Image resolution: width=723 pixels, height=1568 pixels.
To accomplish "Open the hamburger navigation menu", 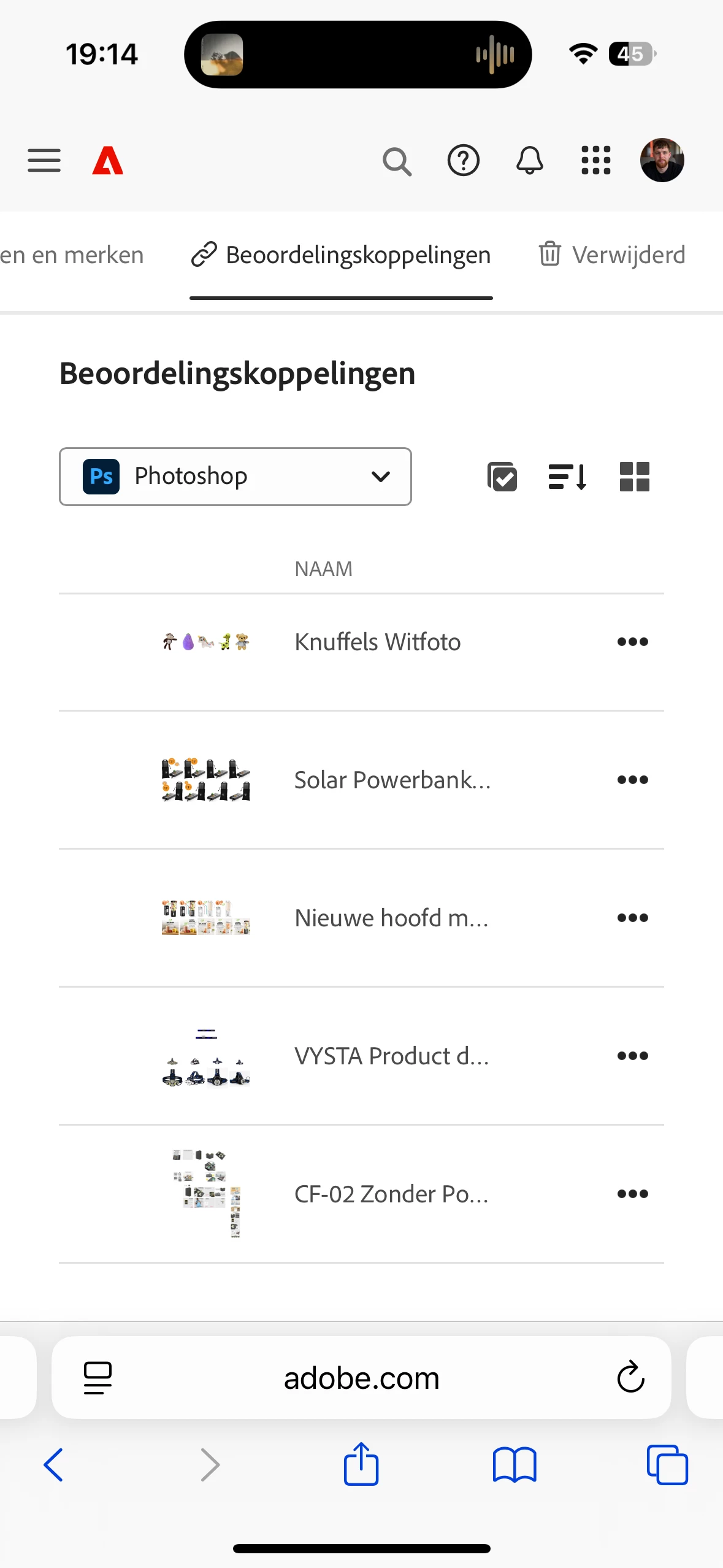I will coord(44,161).
